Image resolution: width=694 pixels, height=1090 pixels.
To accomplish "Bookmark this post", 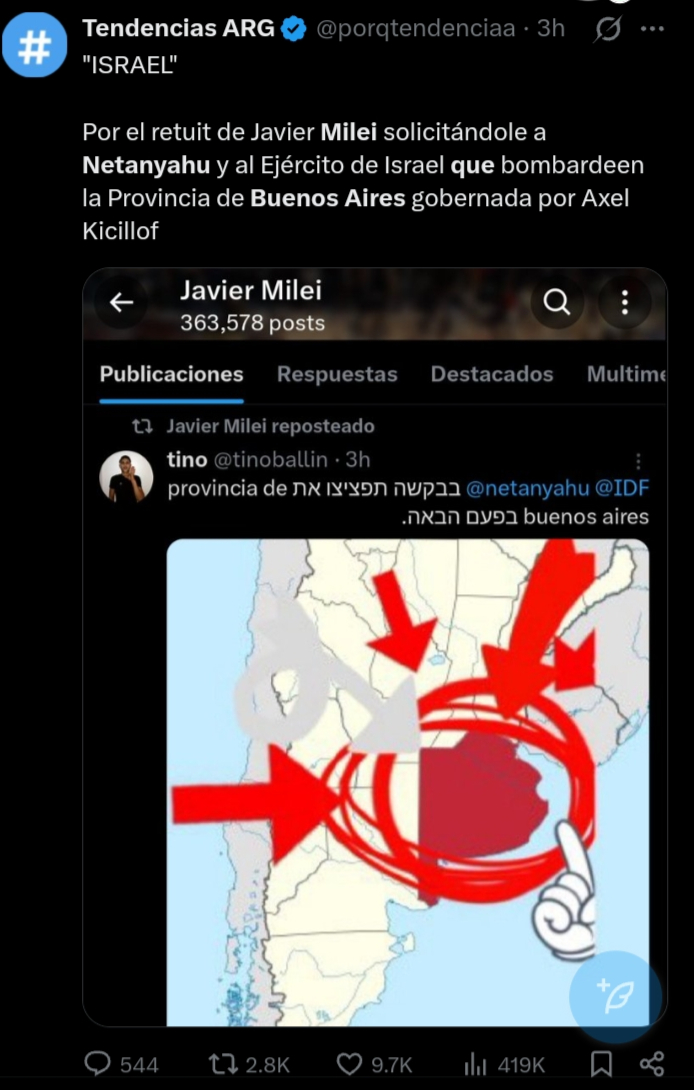I will click(601, 1063).
